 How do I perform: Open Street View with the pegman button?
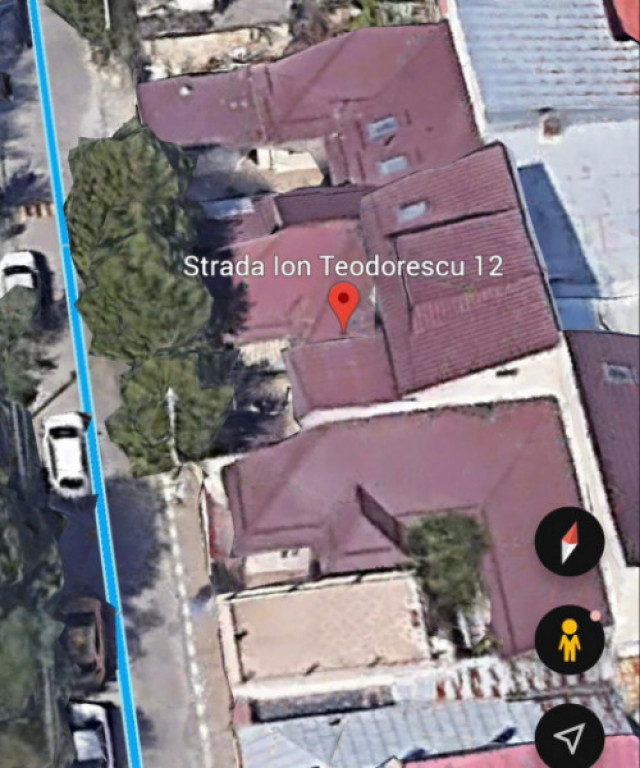pos(569,640)
